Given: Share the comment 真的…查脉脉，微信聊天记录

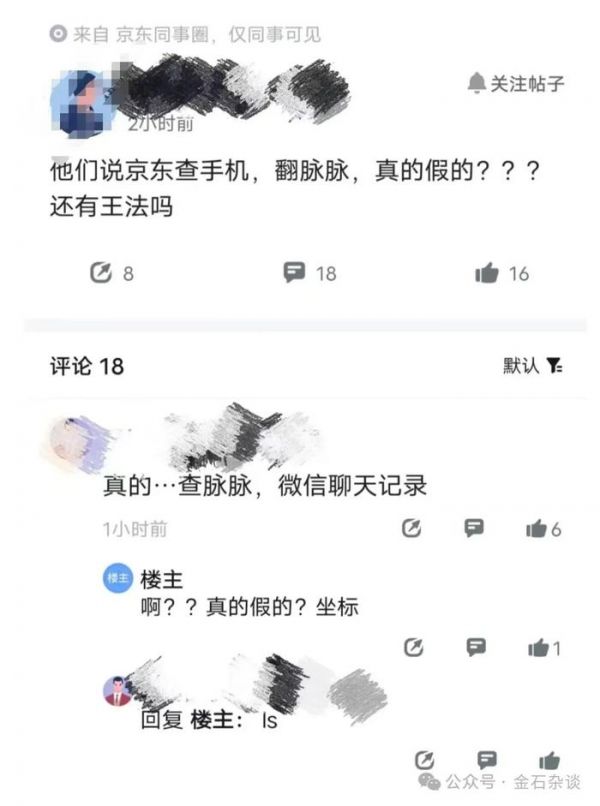Looking at the screenshot, I should pyautogui.click(x=412, y=528).
